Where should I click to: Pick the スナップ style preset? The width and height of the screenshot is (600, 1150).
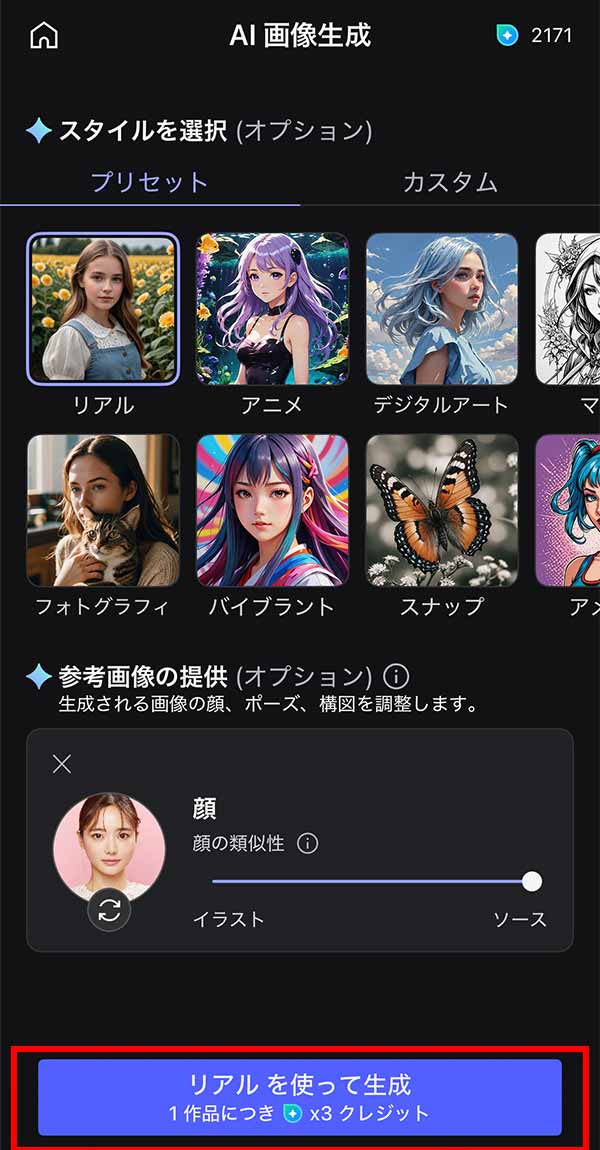coord(441,510)
